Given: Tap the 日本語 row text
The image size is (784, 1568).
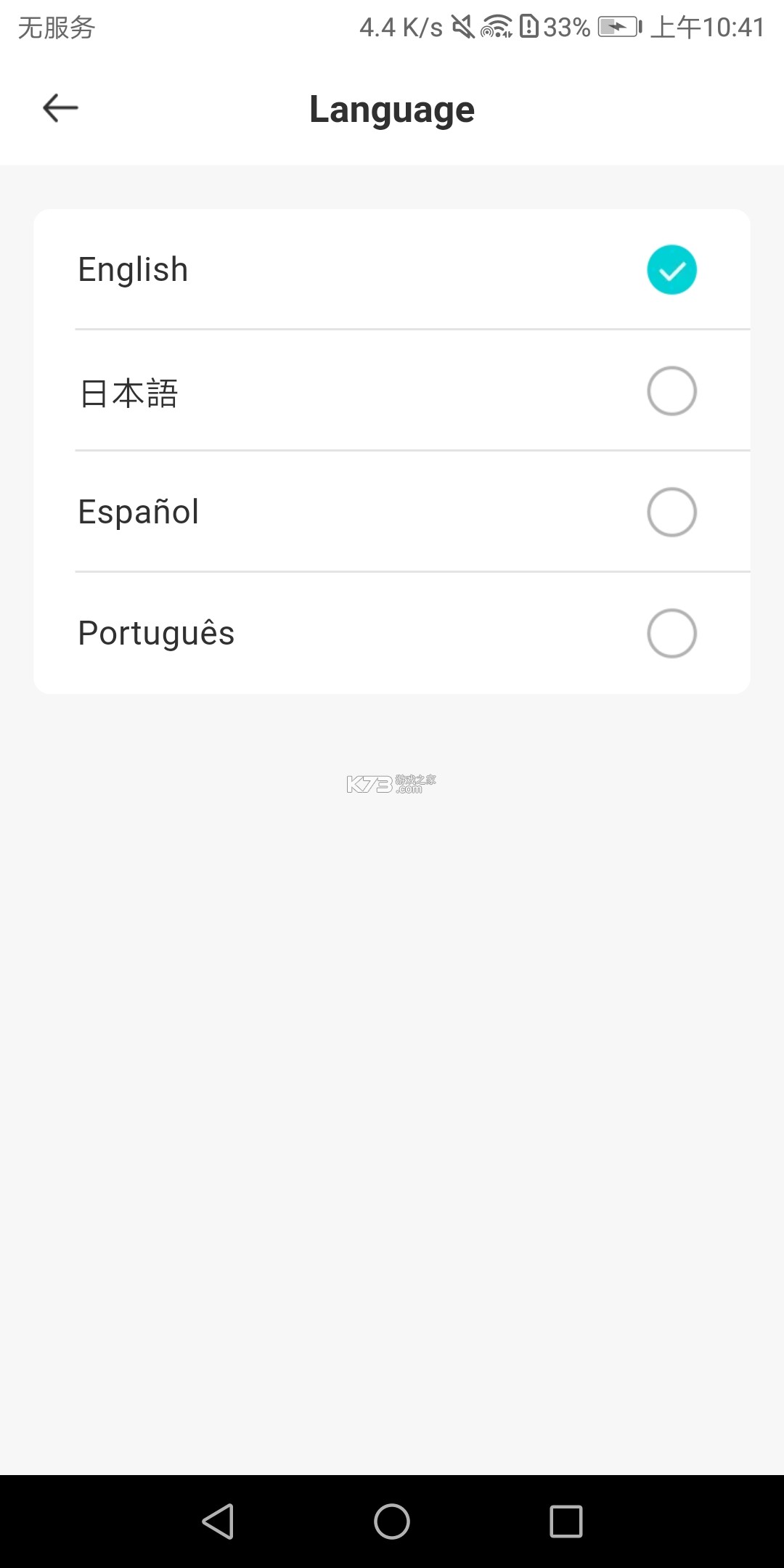Looking at the screenshot, I should click(128, 392).
